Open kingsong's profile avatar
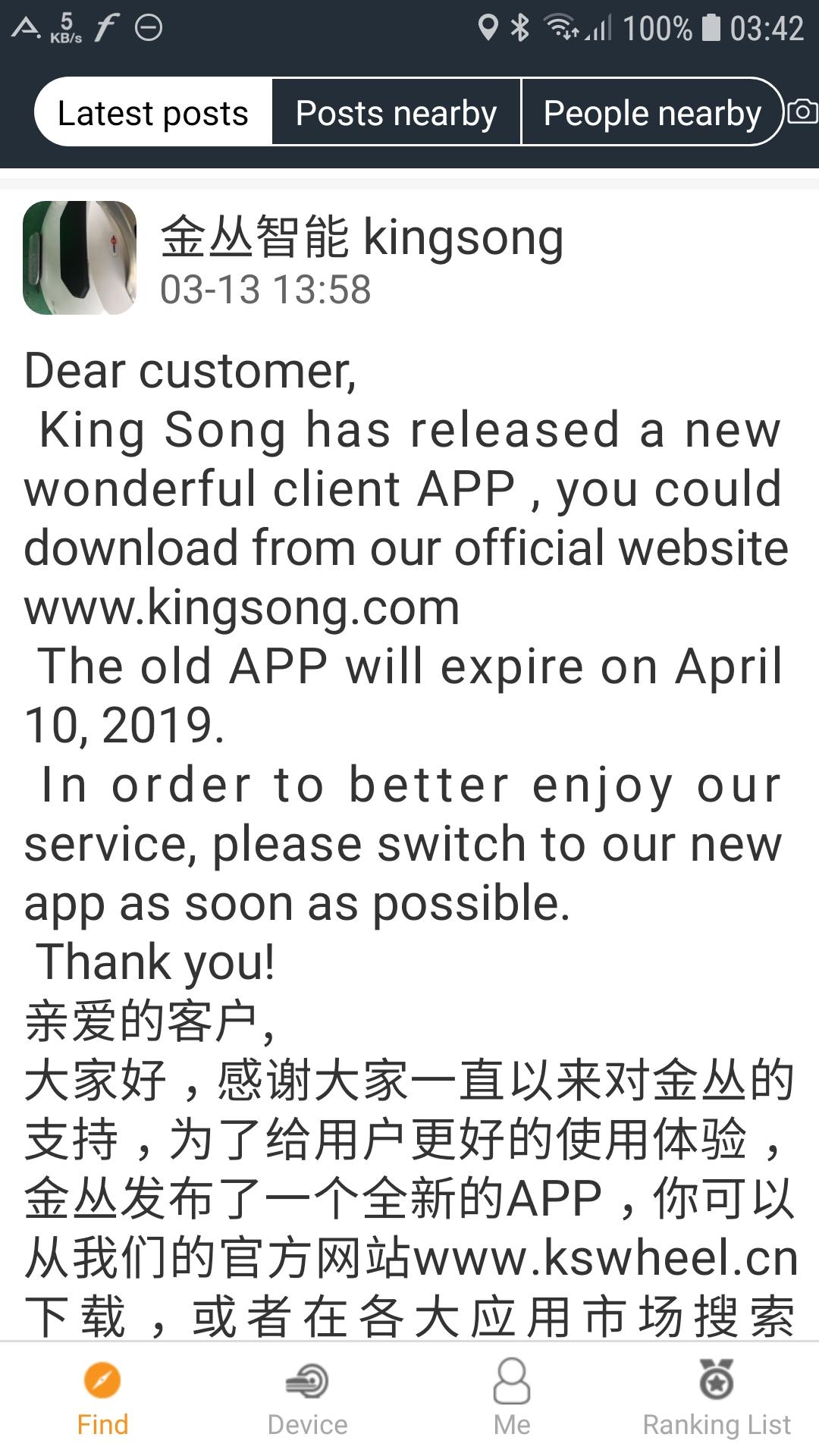Image resolution: width=819 pixels, height=1456 pixels. 80,258
